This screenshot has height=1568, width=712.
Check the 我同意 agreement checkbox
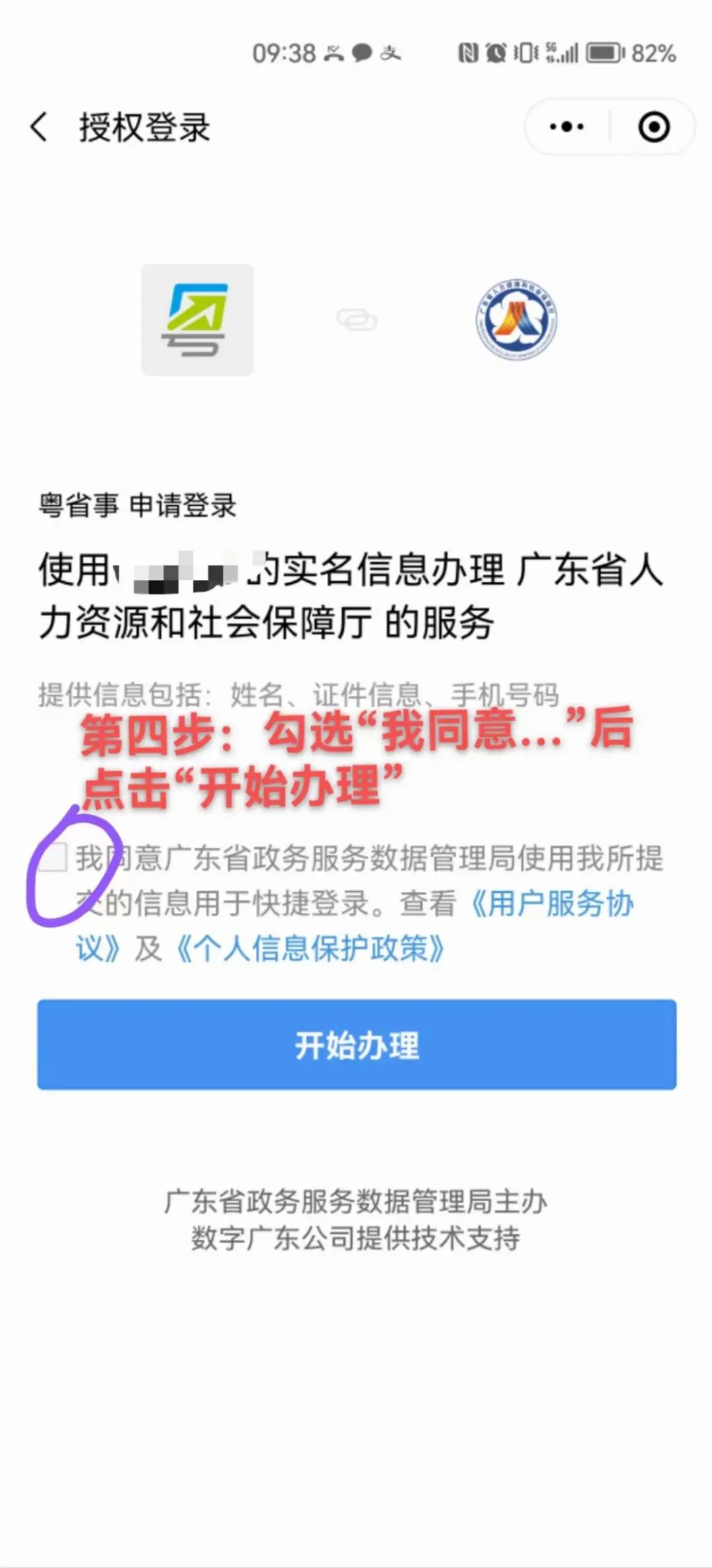tap(53, 858)
